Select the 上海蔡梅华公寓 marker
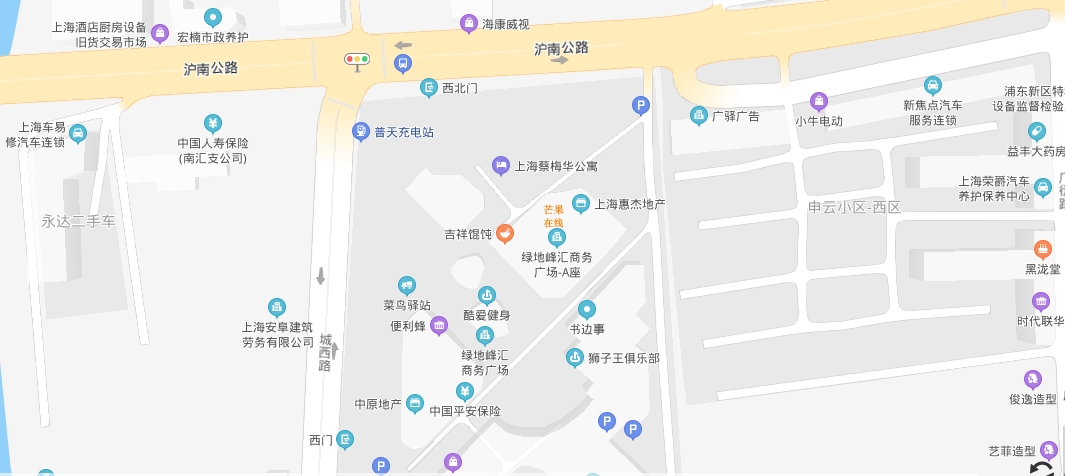 [x=501, y=166]
